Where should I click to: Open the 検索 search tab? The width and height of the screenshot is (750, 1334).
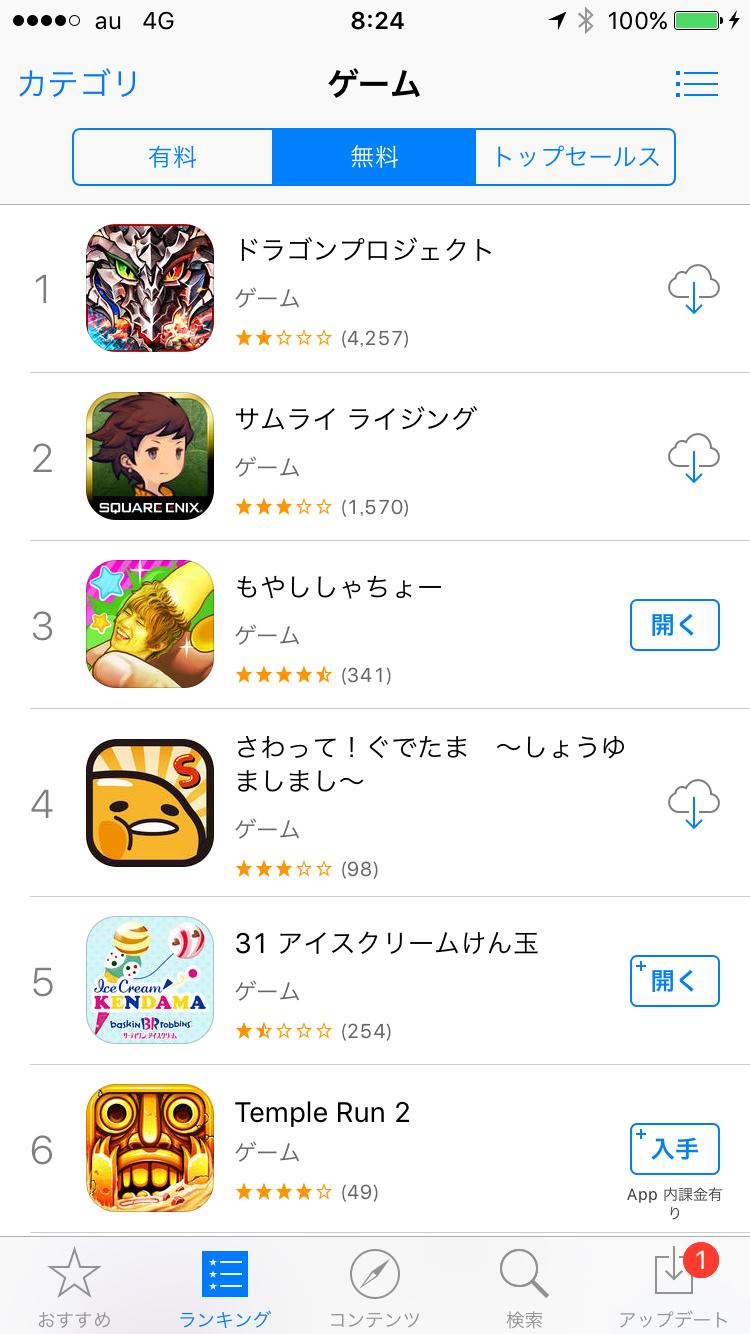tap(524, 1287)
